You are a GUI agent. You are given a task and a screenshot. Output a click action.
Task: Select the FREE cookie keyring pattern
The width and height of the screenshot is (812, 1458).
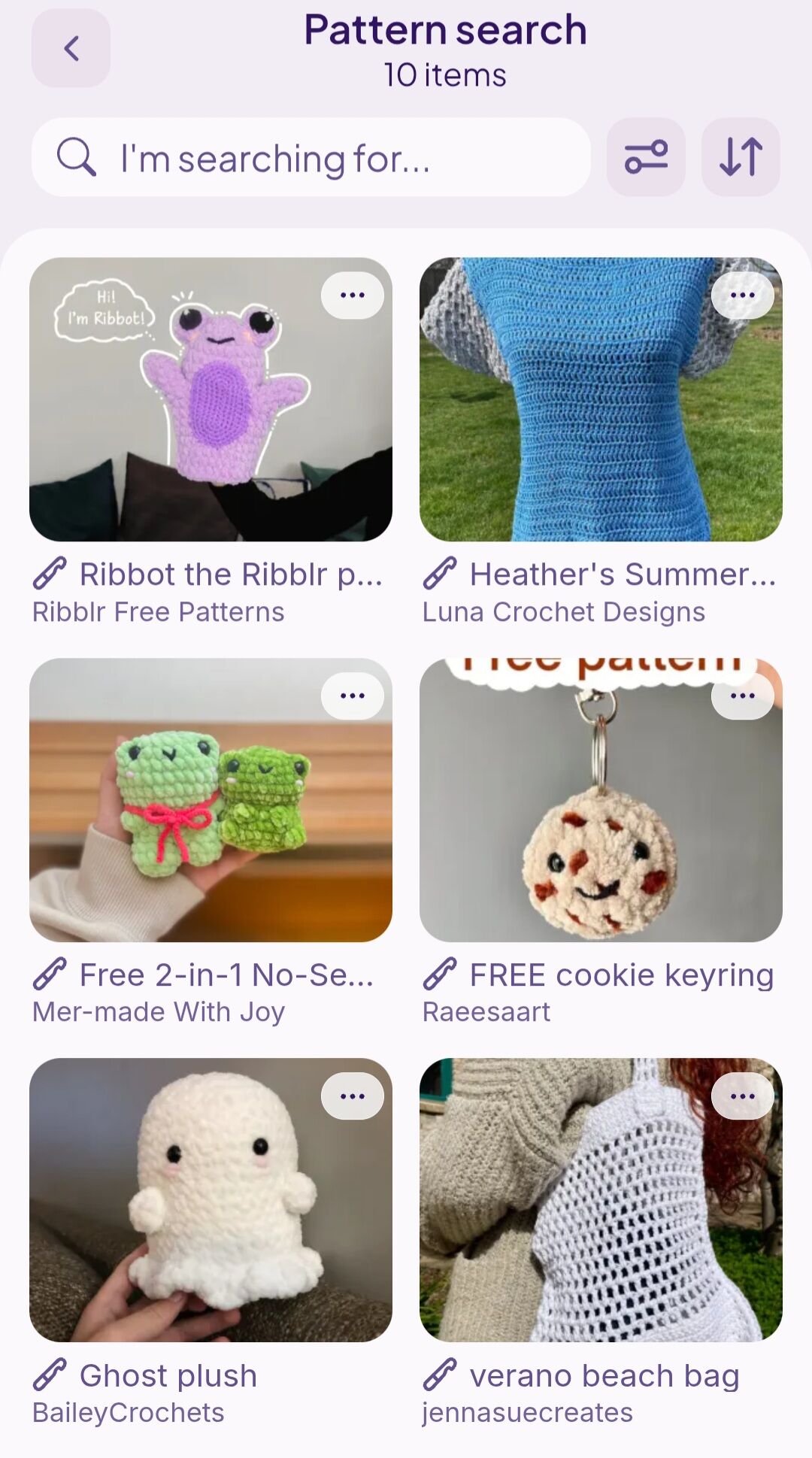[x=601, y=800]
